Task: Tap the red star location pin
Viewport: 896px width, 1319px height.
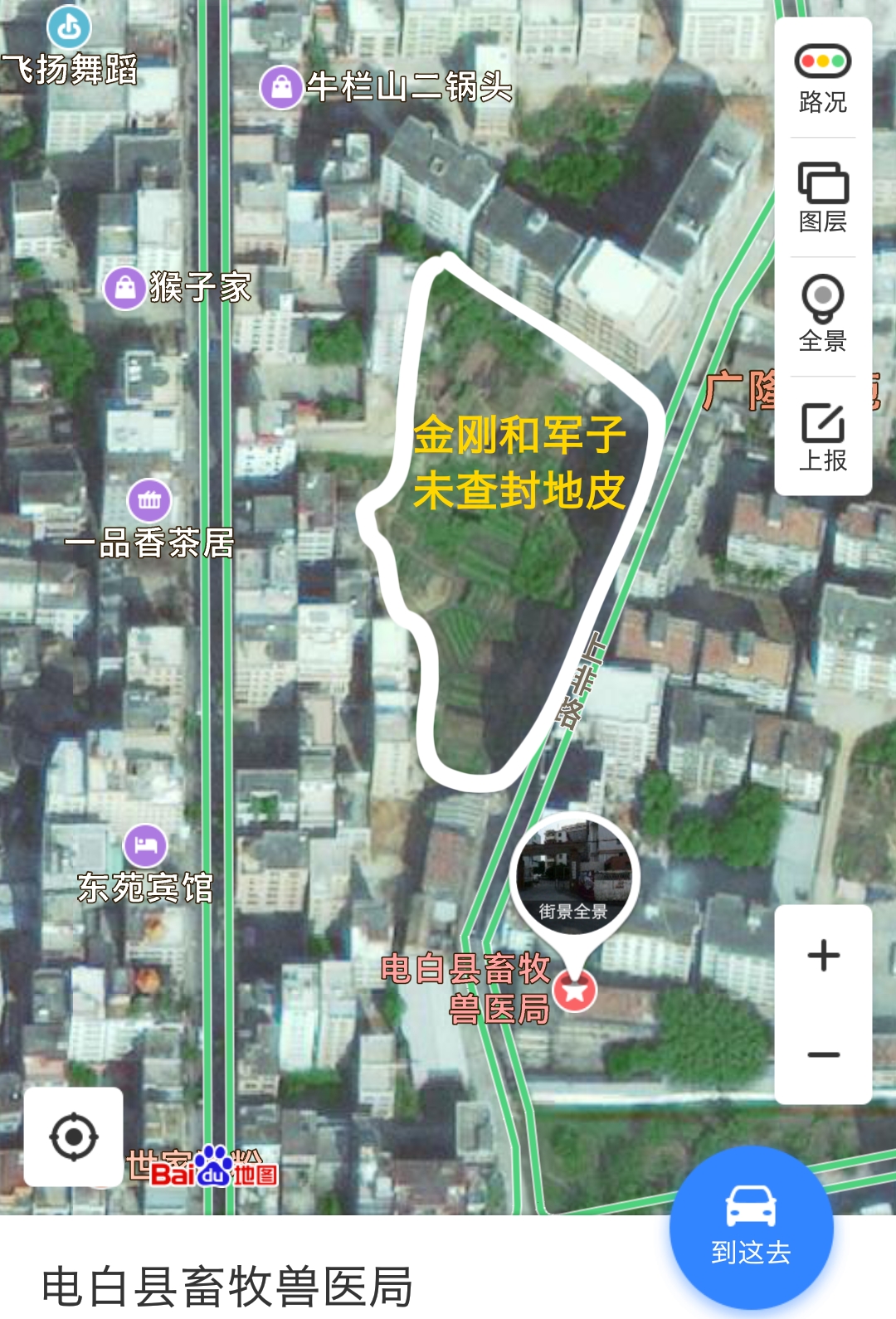Action: [574, 990]
